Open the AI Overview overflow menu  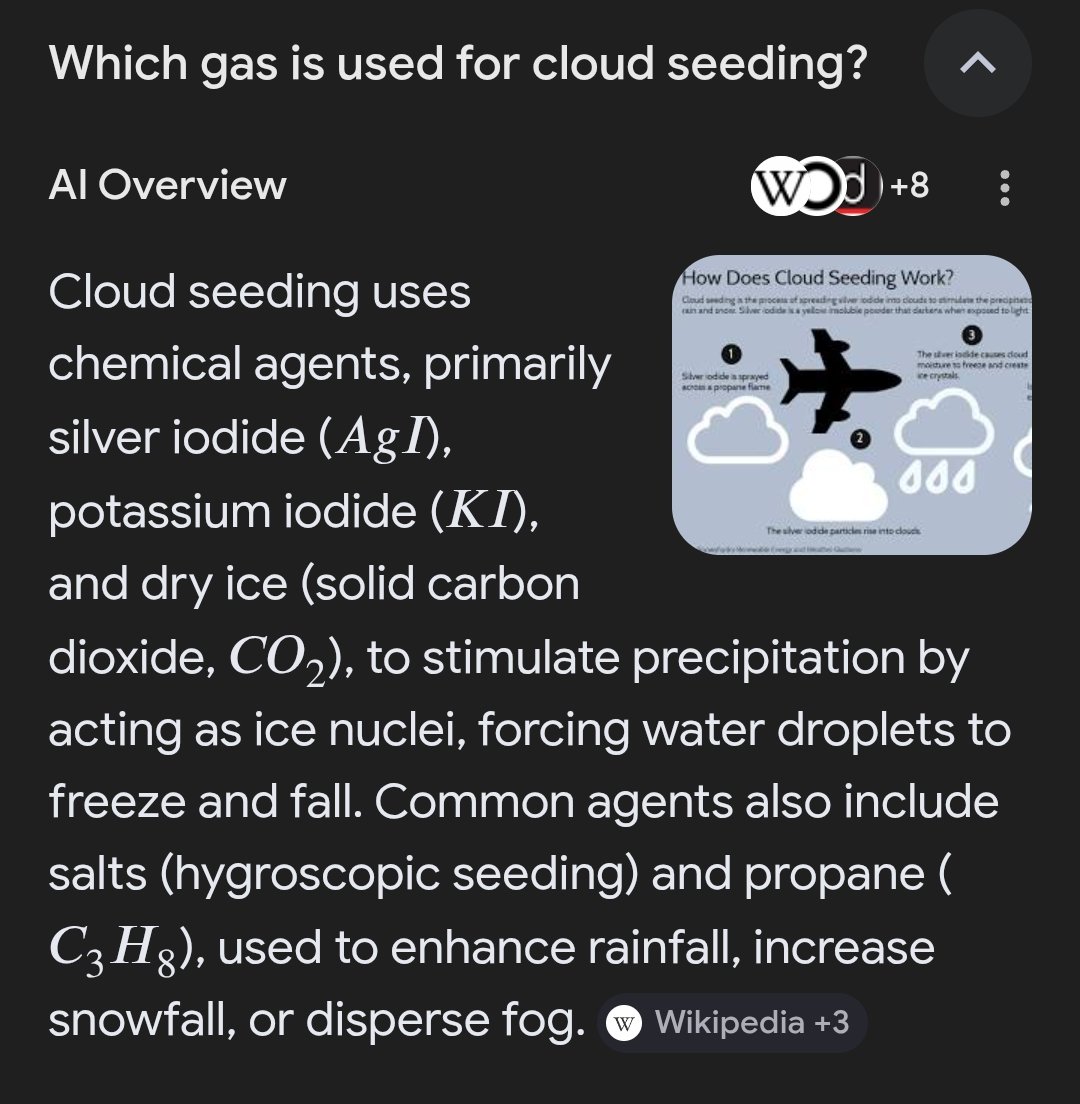(x=1005, y=187)
